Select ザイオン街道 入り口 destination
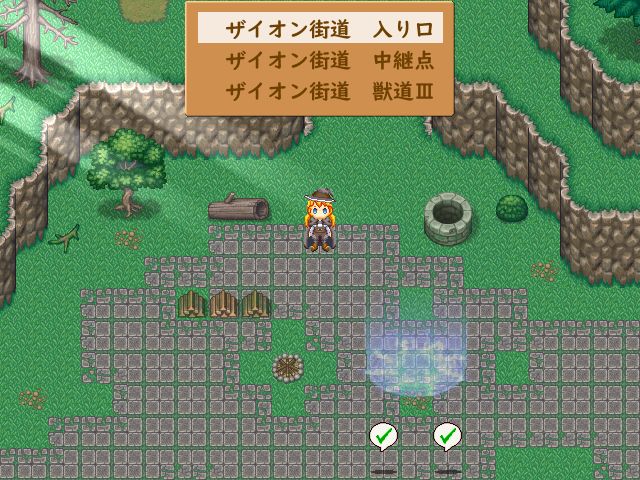Image resolution: width=640 pixels, height=480 pixels. [319, 27]
